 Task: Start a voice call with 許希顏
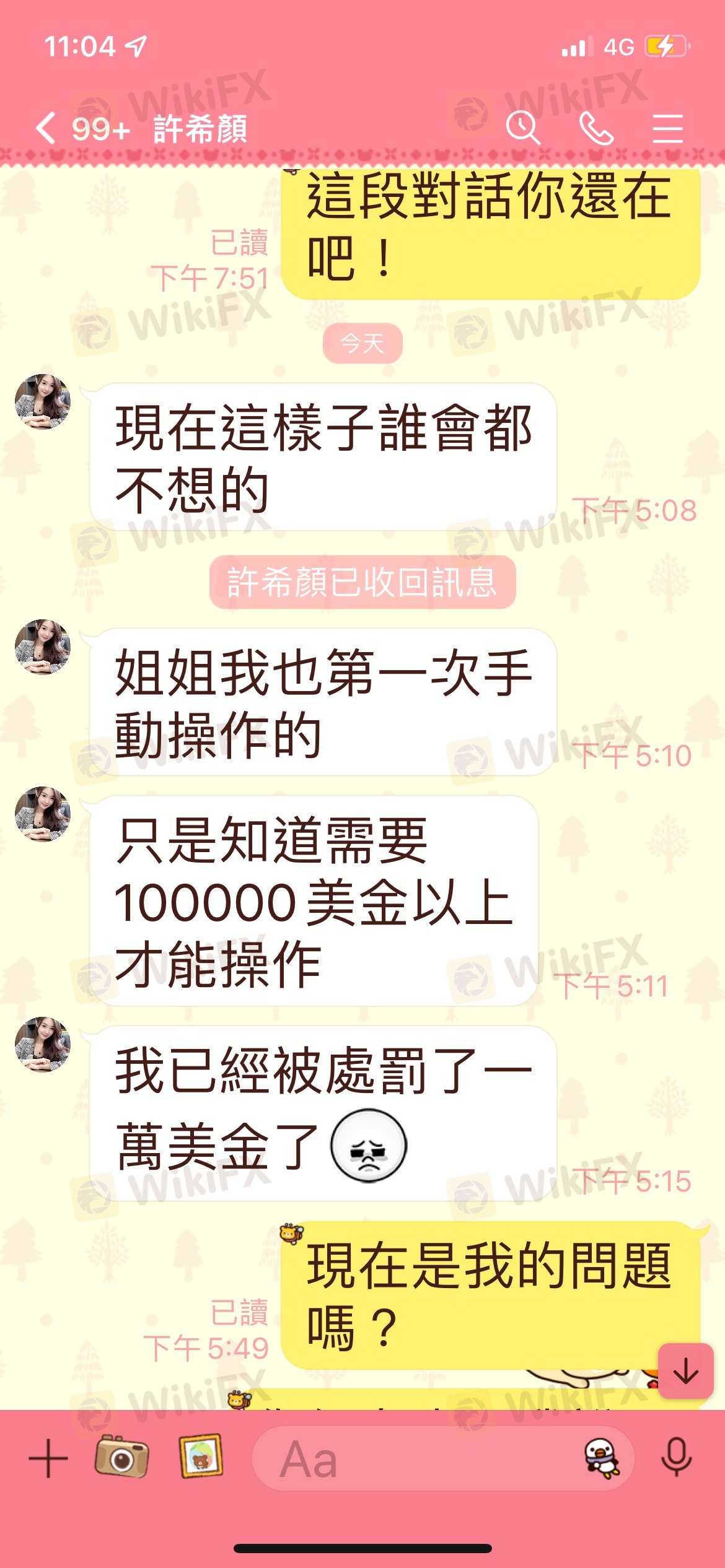tap(595, 129)
